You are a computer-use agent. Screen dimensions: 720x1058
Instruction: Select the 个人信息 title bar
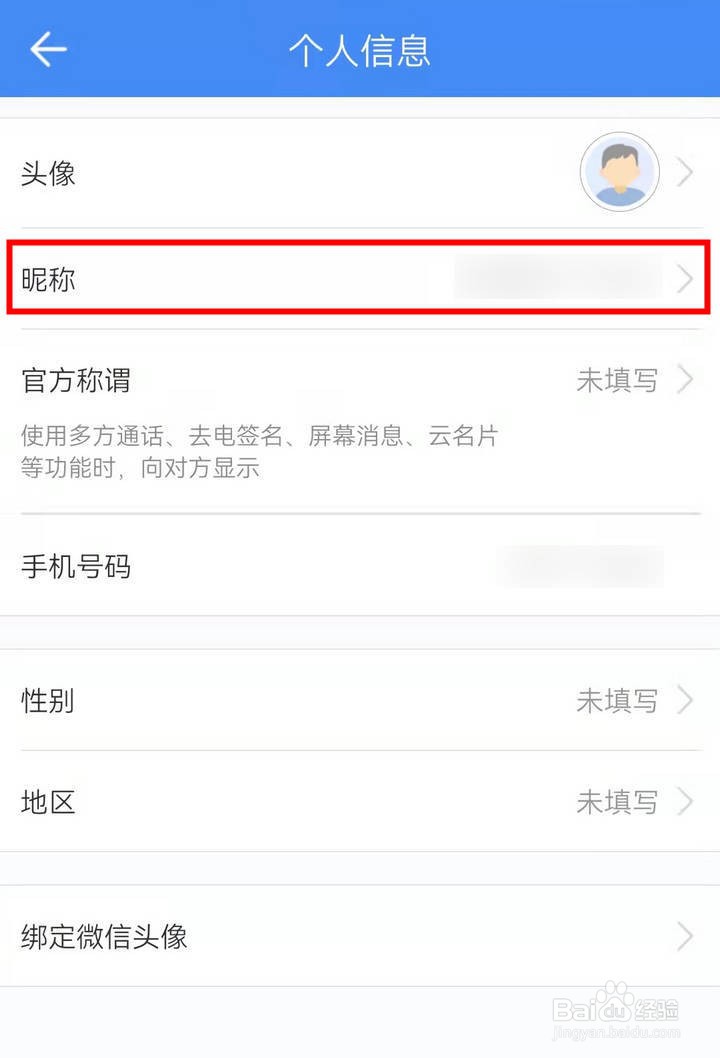coord(360,48)
